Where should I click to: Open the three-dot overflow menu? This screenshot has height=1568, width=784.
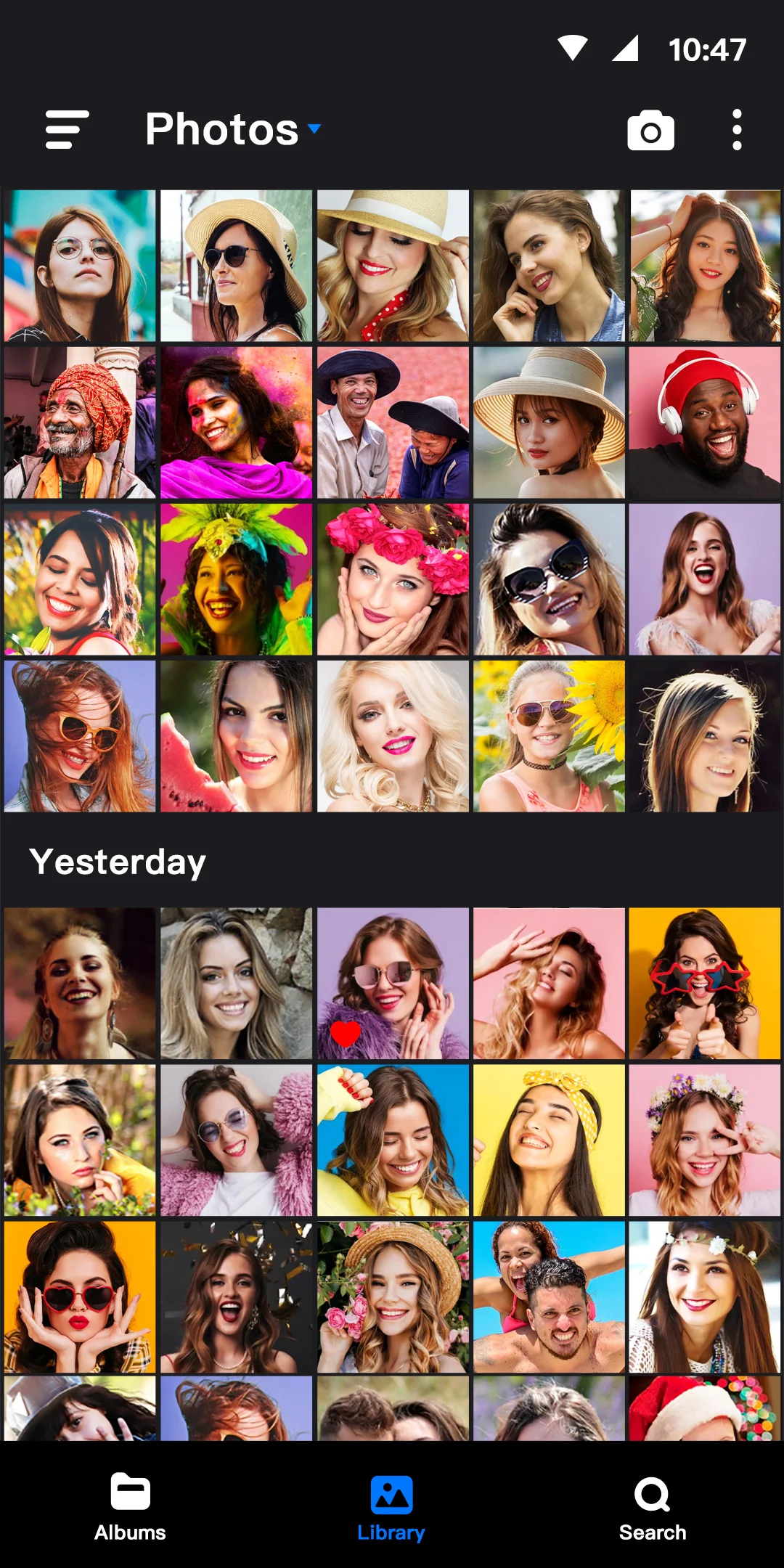737,130
